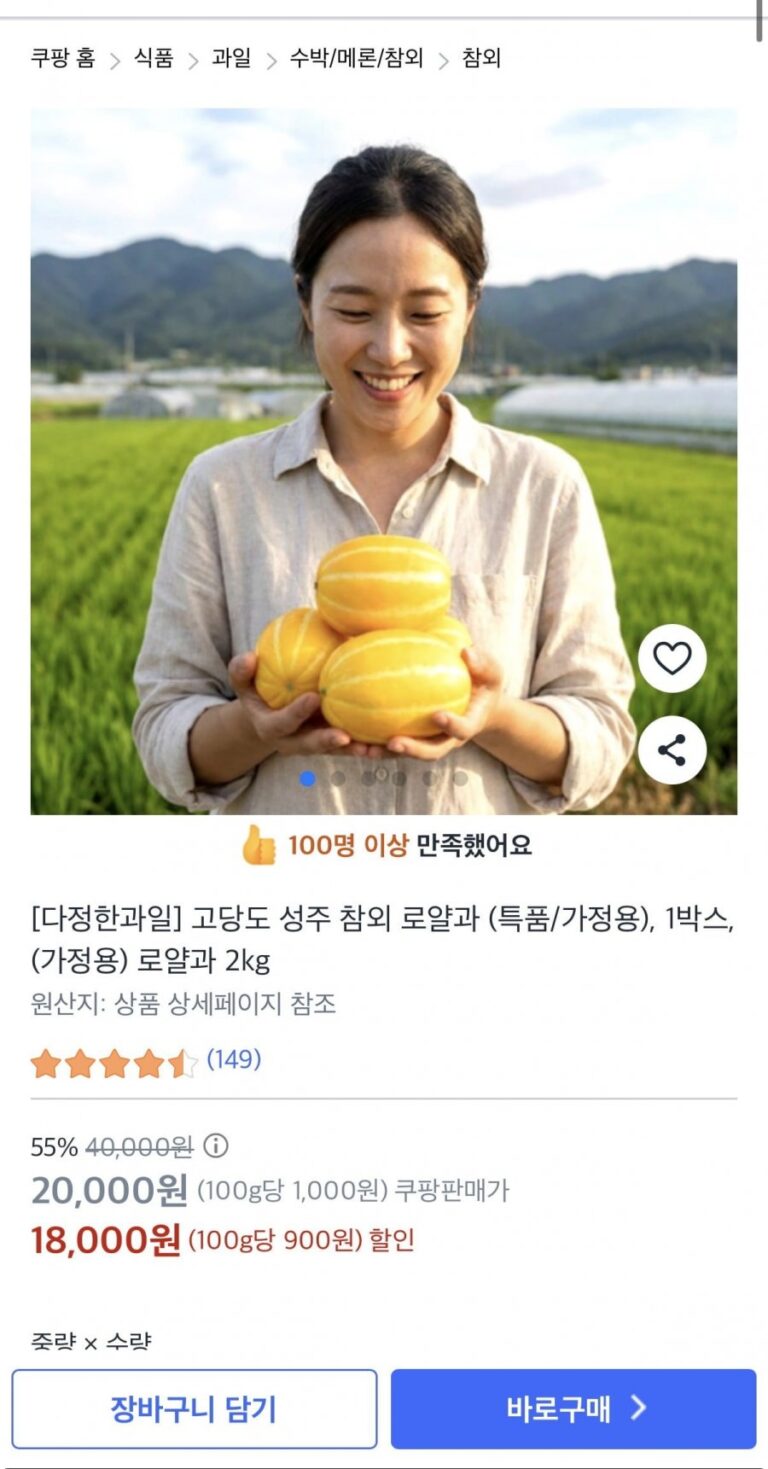Screen dimensions: 768x1469
Task: Open the 식품 breadcrumb category
Action: click(x=154, y=59)
